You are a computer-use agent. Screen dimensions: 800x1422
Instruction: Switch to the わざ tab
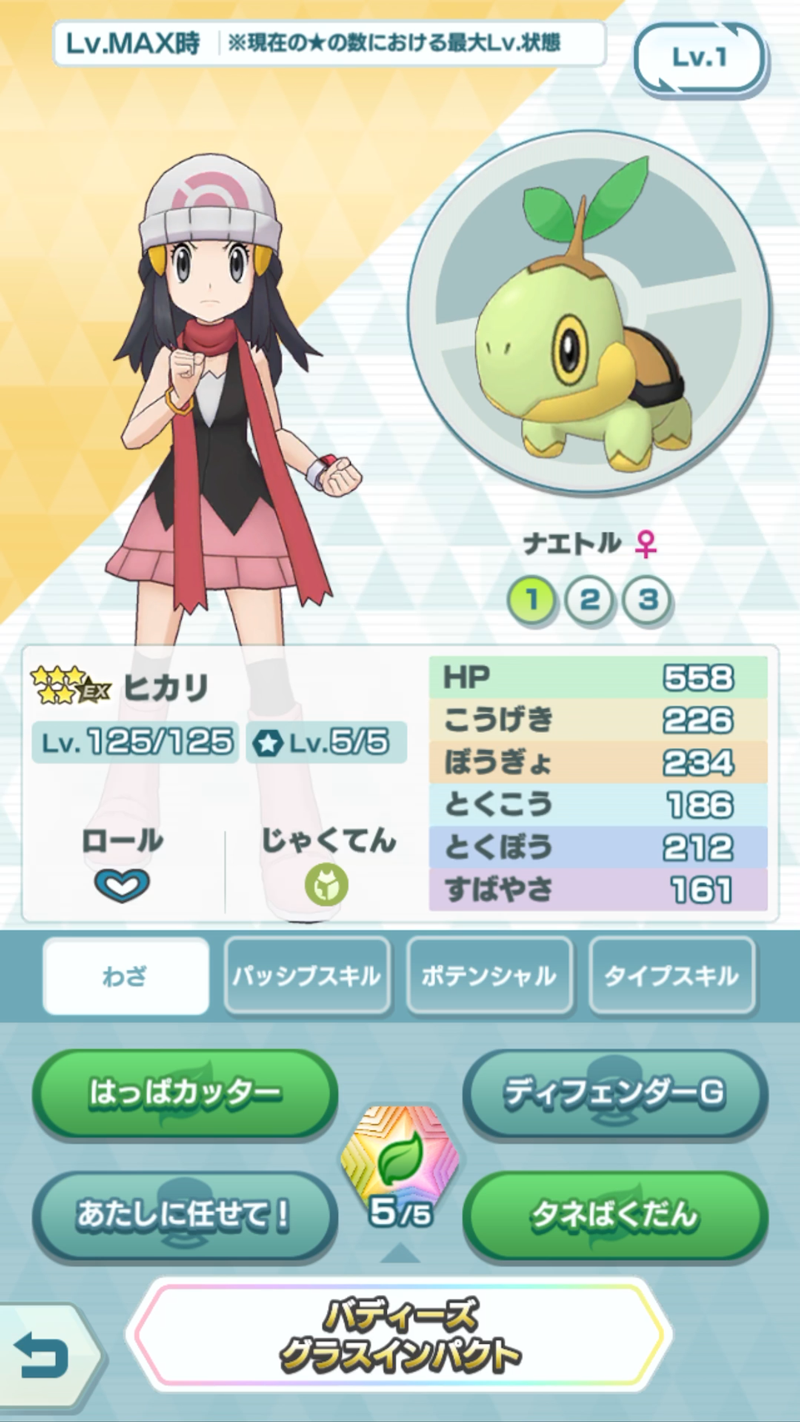126,976
